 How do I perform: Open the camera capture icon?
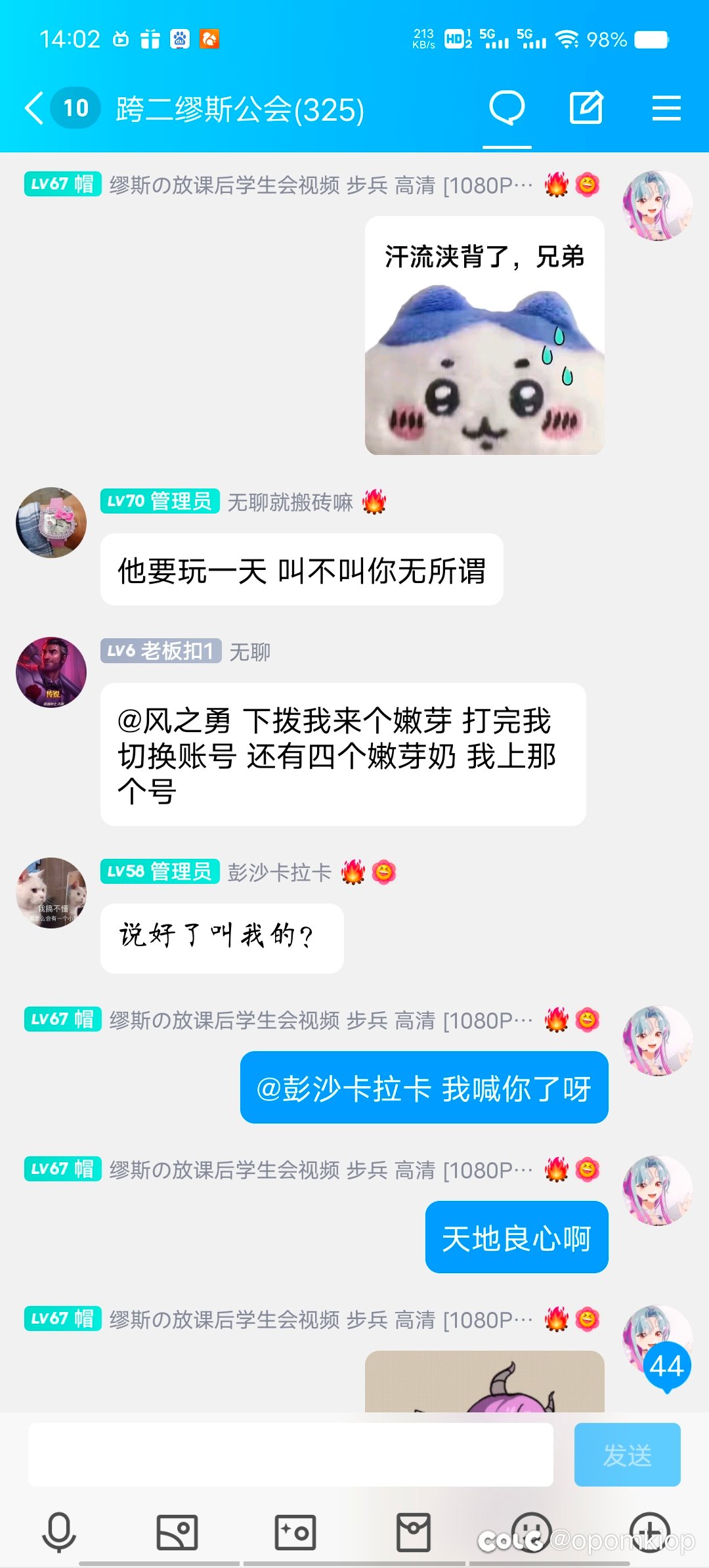(295, 1533)
